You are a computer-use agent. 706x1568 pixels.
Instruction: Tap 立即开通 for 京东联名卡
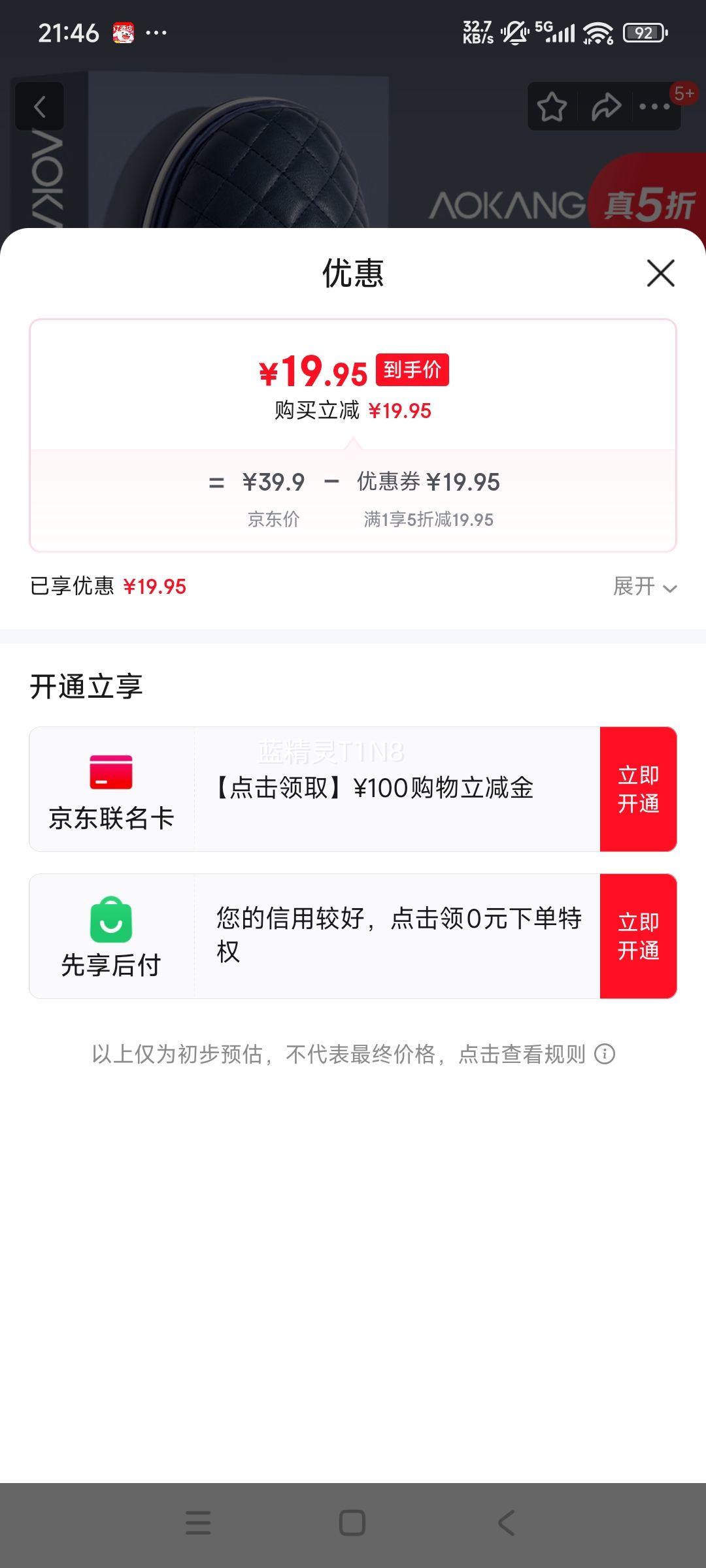coord(638,789)
